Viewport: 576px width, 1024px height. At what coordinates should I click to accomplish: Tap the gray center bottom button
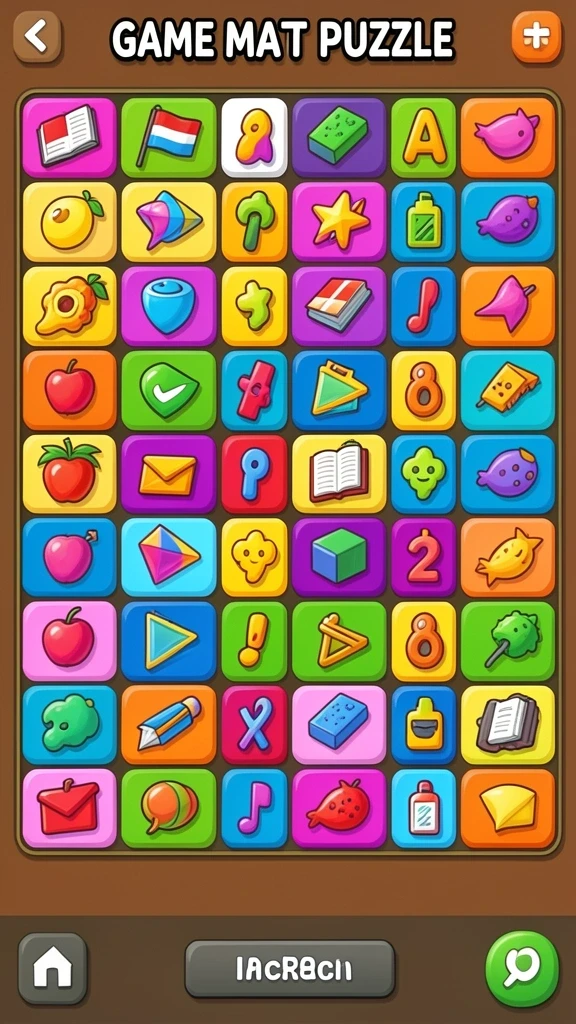(290, 969)
